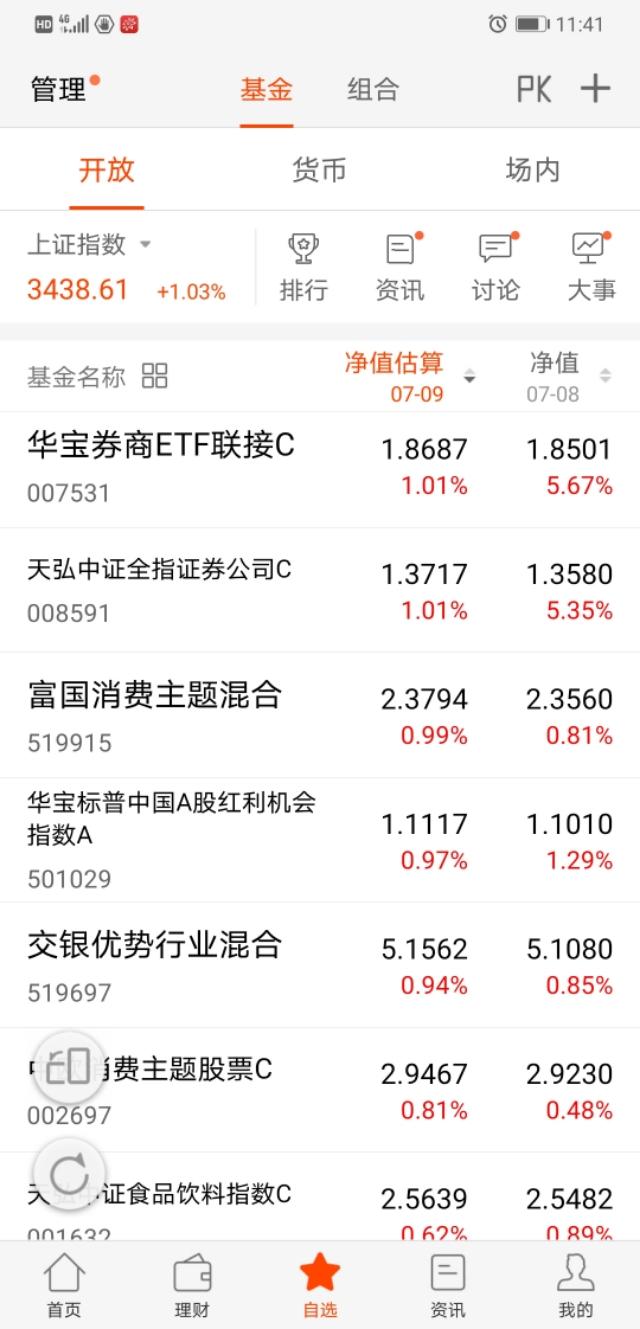The image size is (640, 1329).
Task: Toggle the grid view icon beside 基金名称
Action: pyautogui.click(x=155, y=376)
